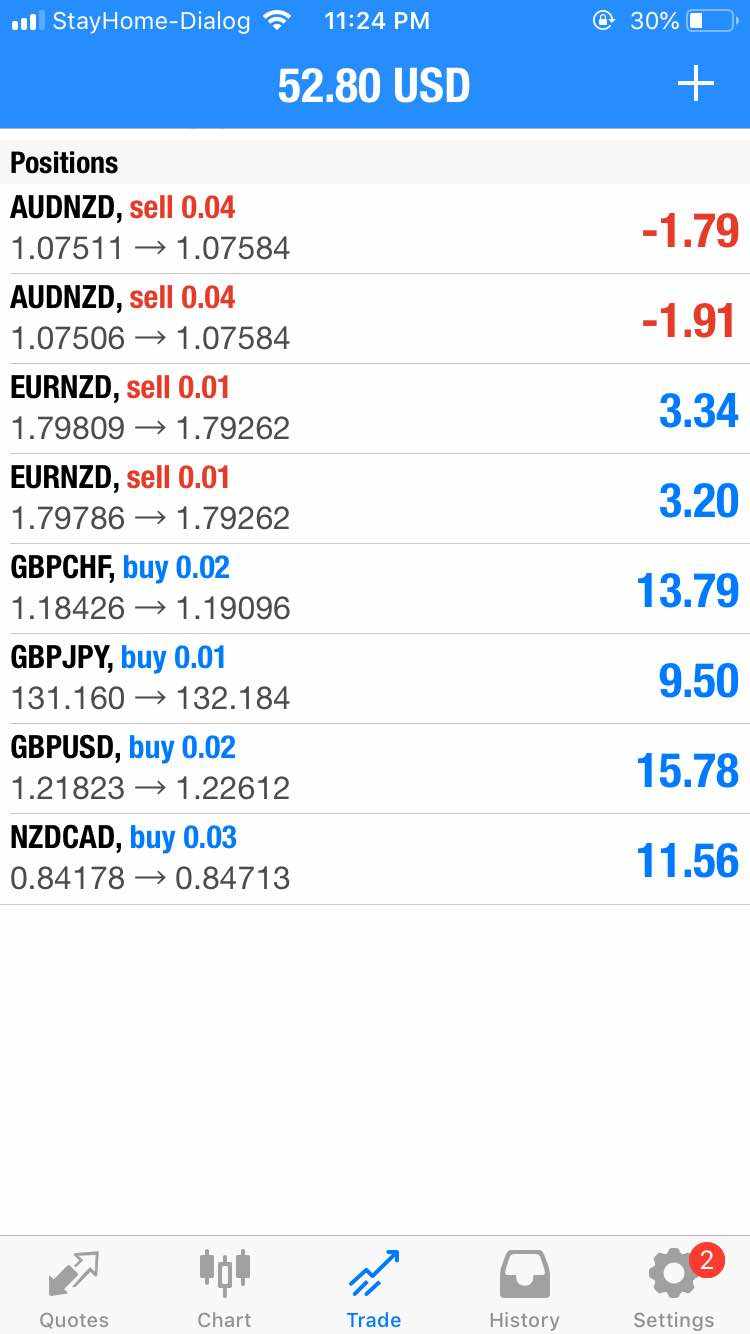Open the EURNZD sell position at 1.79786
This screenshot has width=750, height=1334.
375,499
